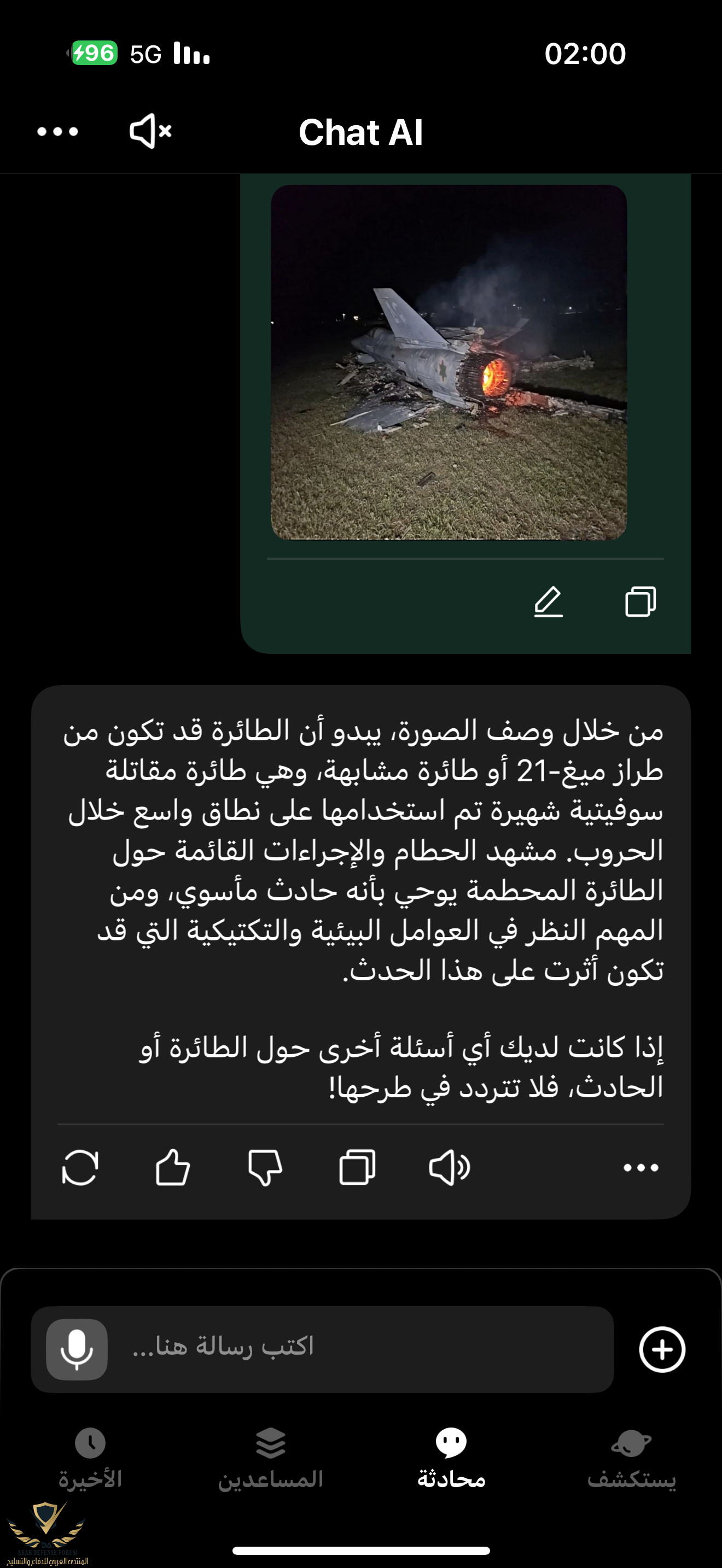Image resolution: width=722 pixels, height=1568 pixels.
Task: Select the محادثة tab
Action: click(451, 1459)
